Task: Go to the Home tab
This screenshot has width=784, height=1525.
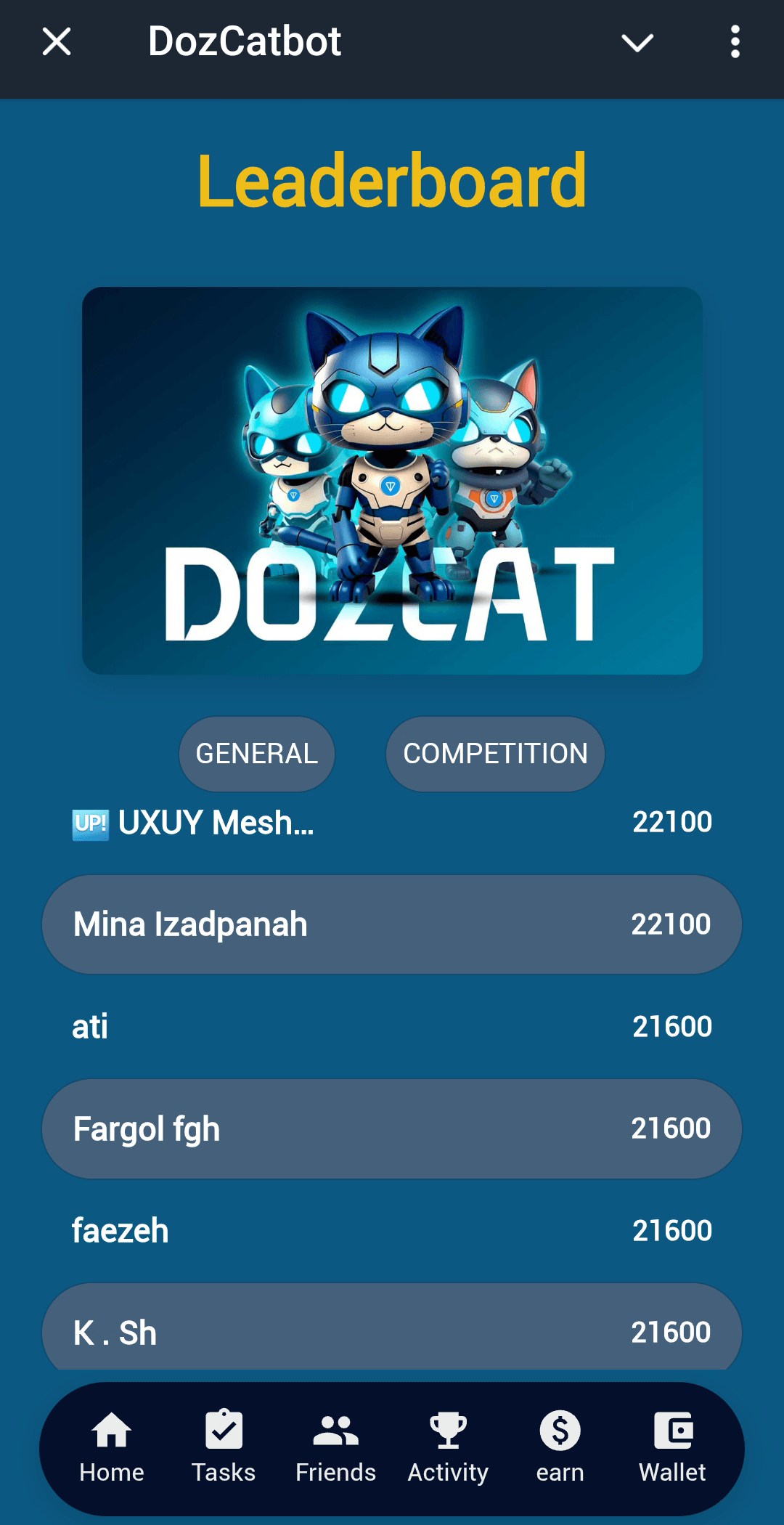Action: [112, 1447]
